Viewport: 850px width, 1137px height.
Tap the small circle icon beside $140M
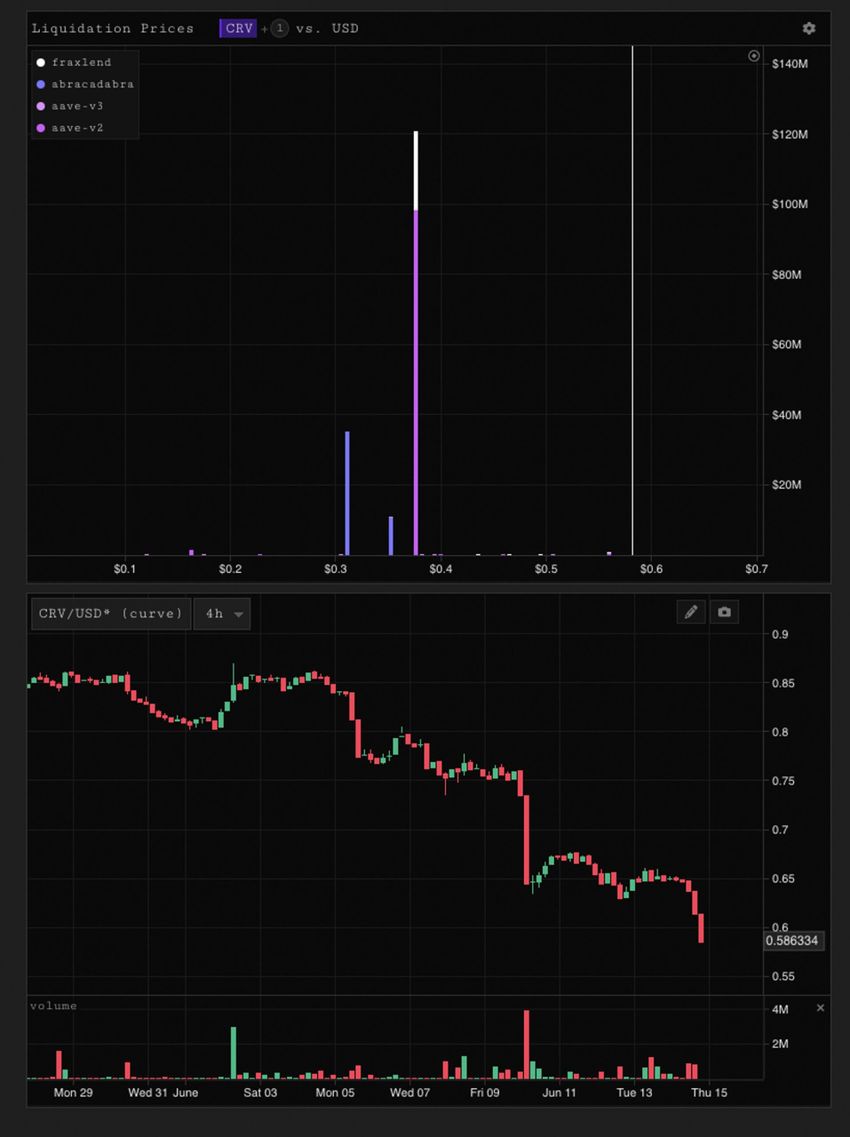(754, 56)
